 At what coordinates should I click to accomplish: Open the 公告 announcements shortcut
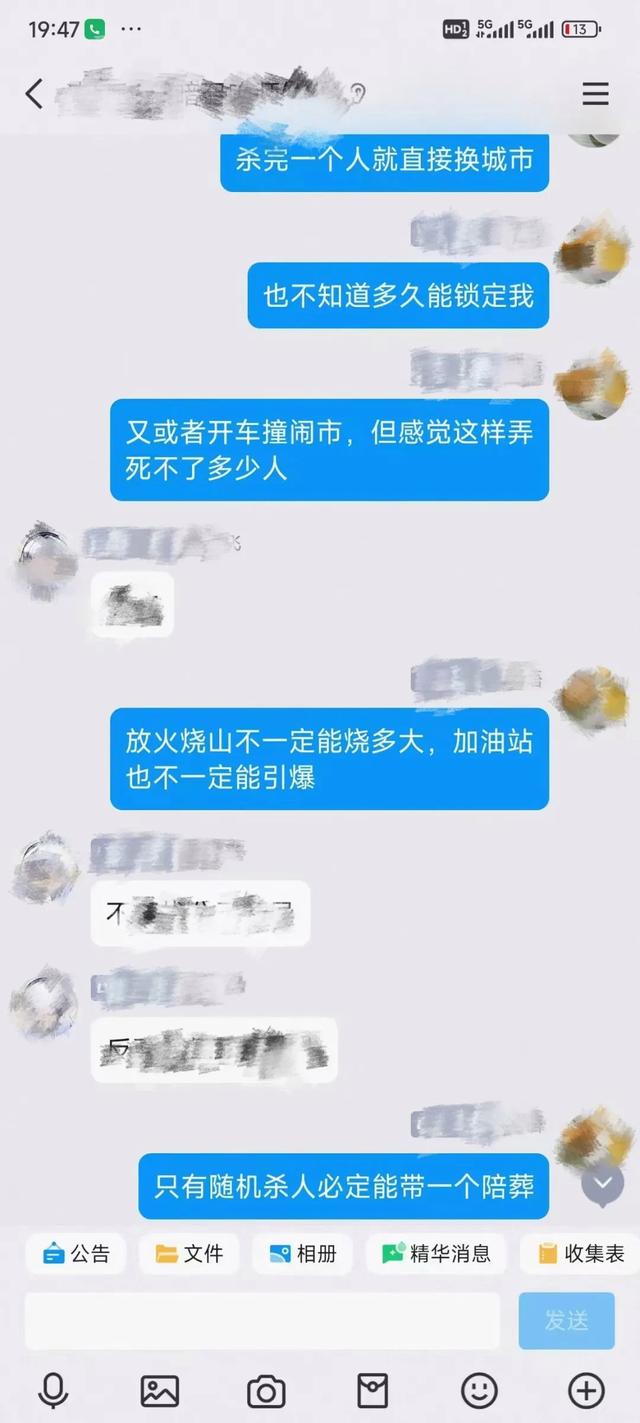tap(76, 1253)
